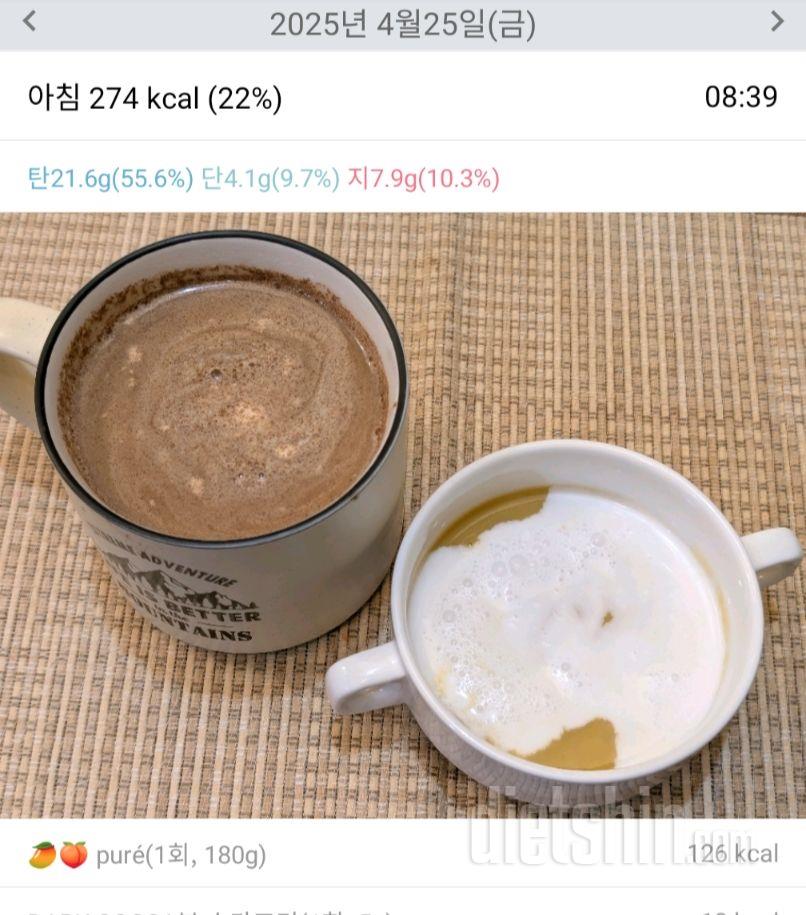This screenshot has height=915, width=806.
Task: Open the date picker for 2025년 4월25일
Action: [402, 24]
